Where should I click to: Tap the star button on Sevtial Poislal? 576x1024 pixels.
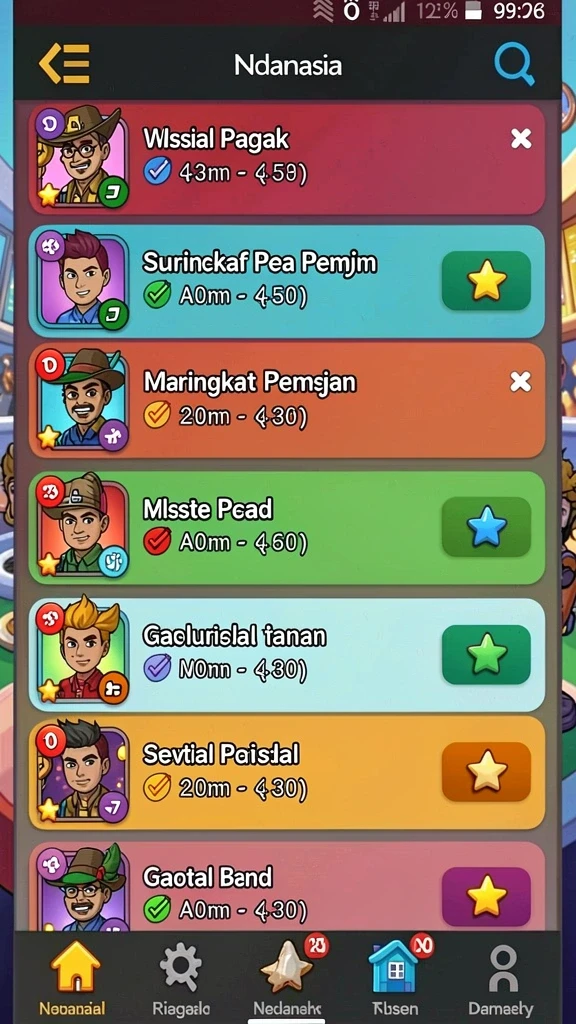pos(487,772)
